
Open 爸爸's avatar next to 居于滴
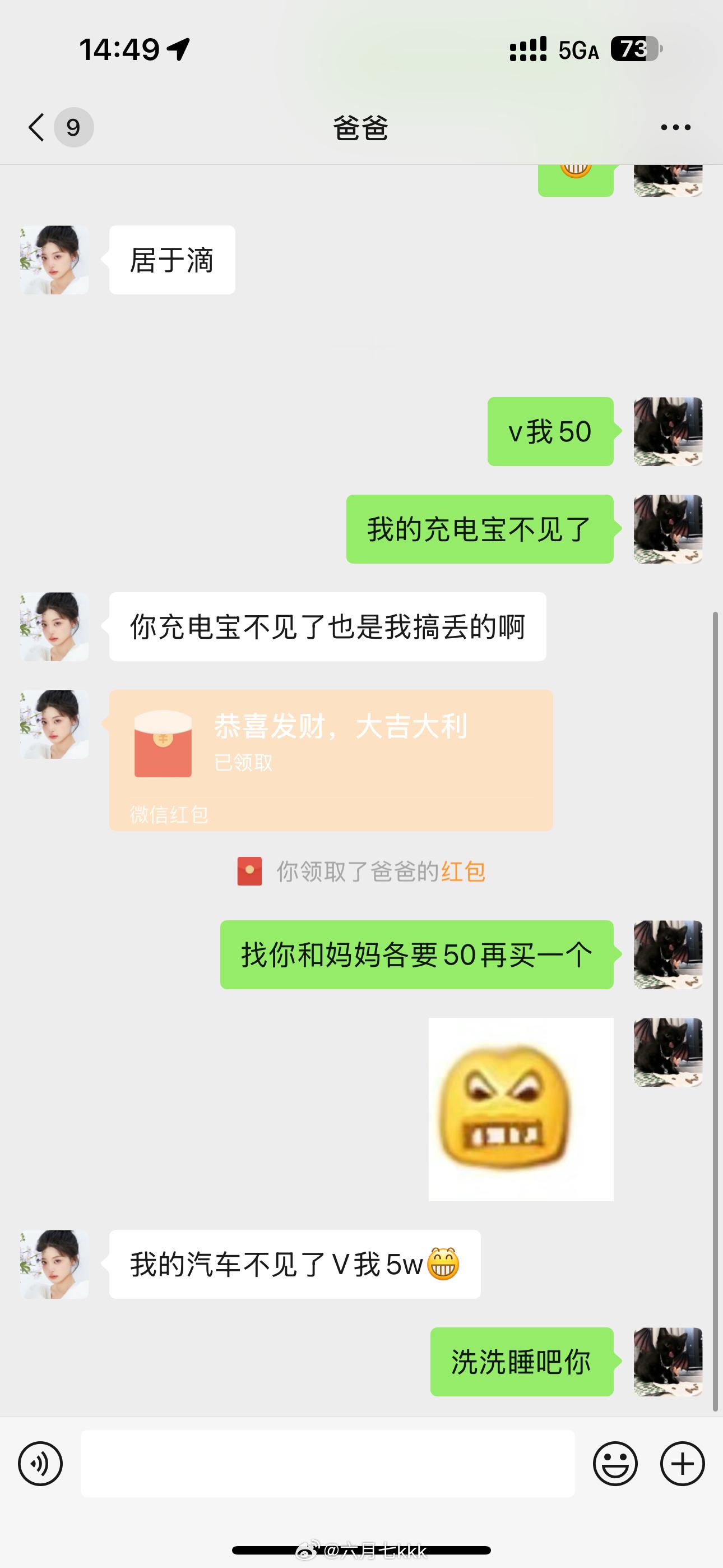pyautogui.click(x=55, y=260)
